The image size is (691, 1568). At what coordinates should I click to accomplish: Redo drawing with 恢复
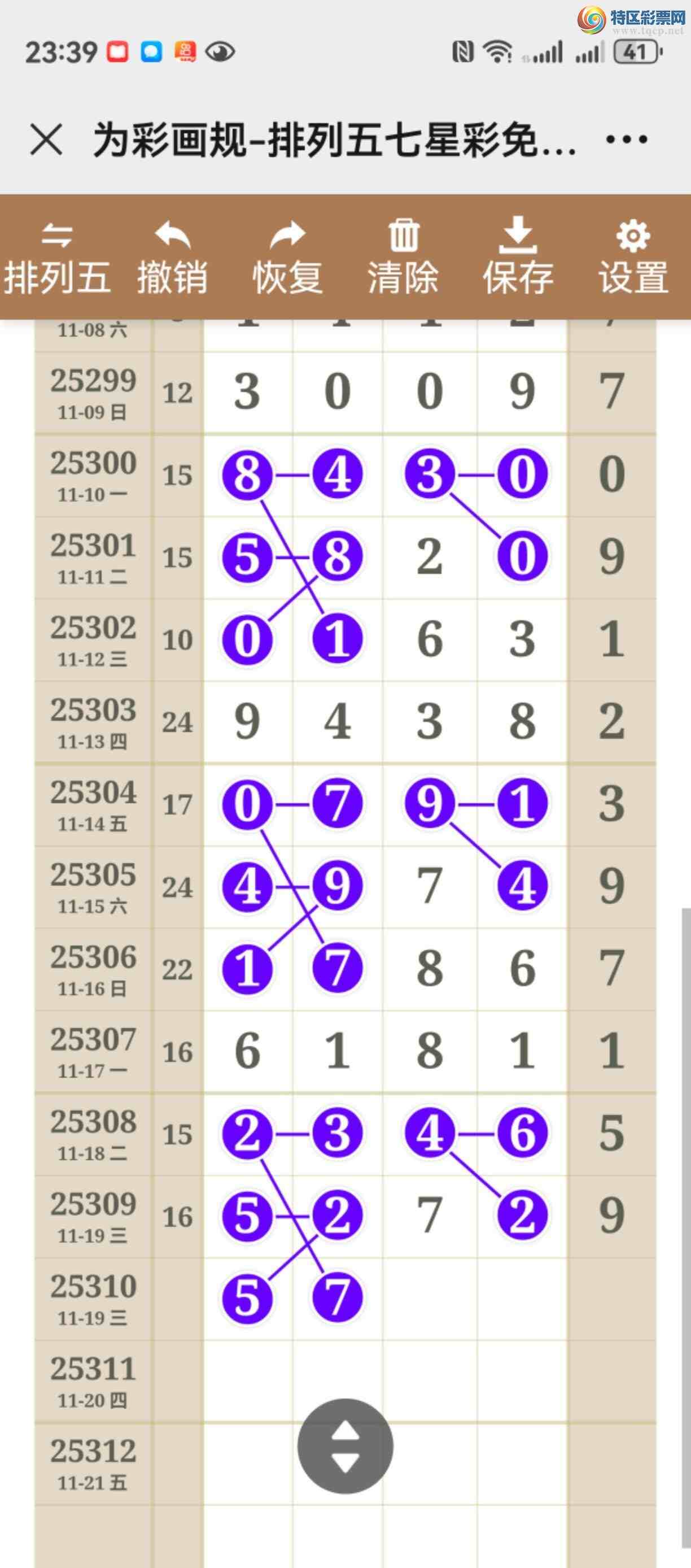(287, 258)
